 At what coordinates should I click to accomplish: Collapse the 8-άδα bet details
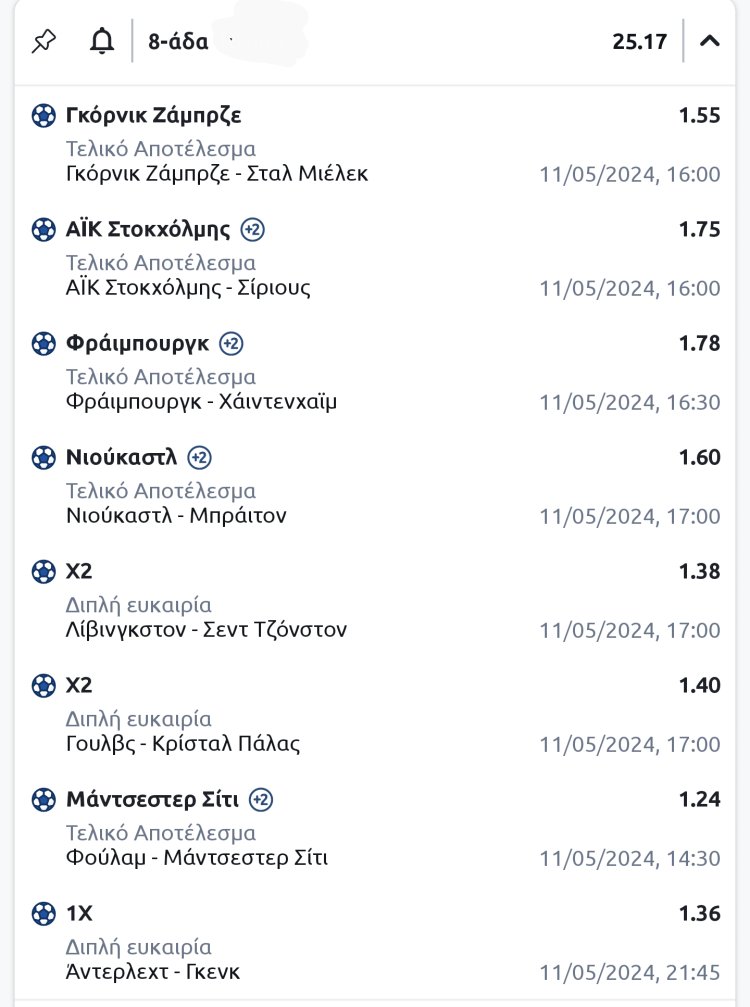coord(710,41)
